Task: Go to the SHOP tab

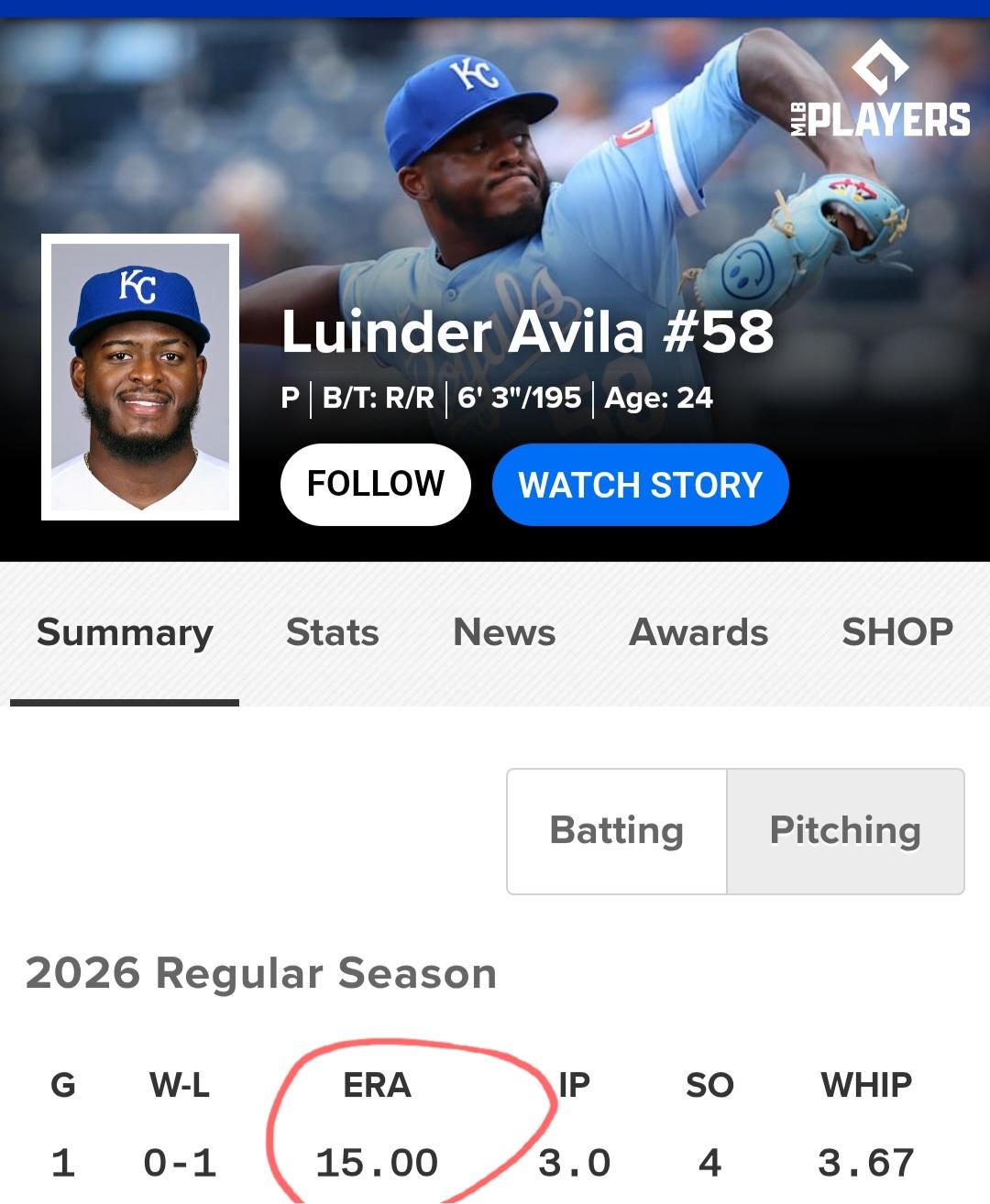Action: tap(897, 632)
